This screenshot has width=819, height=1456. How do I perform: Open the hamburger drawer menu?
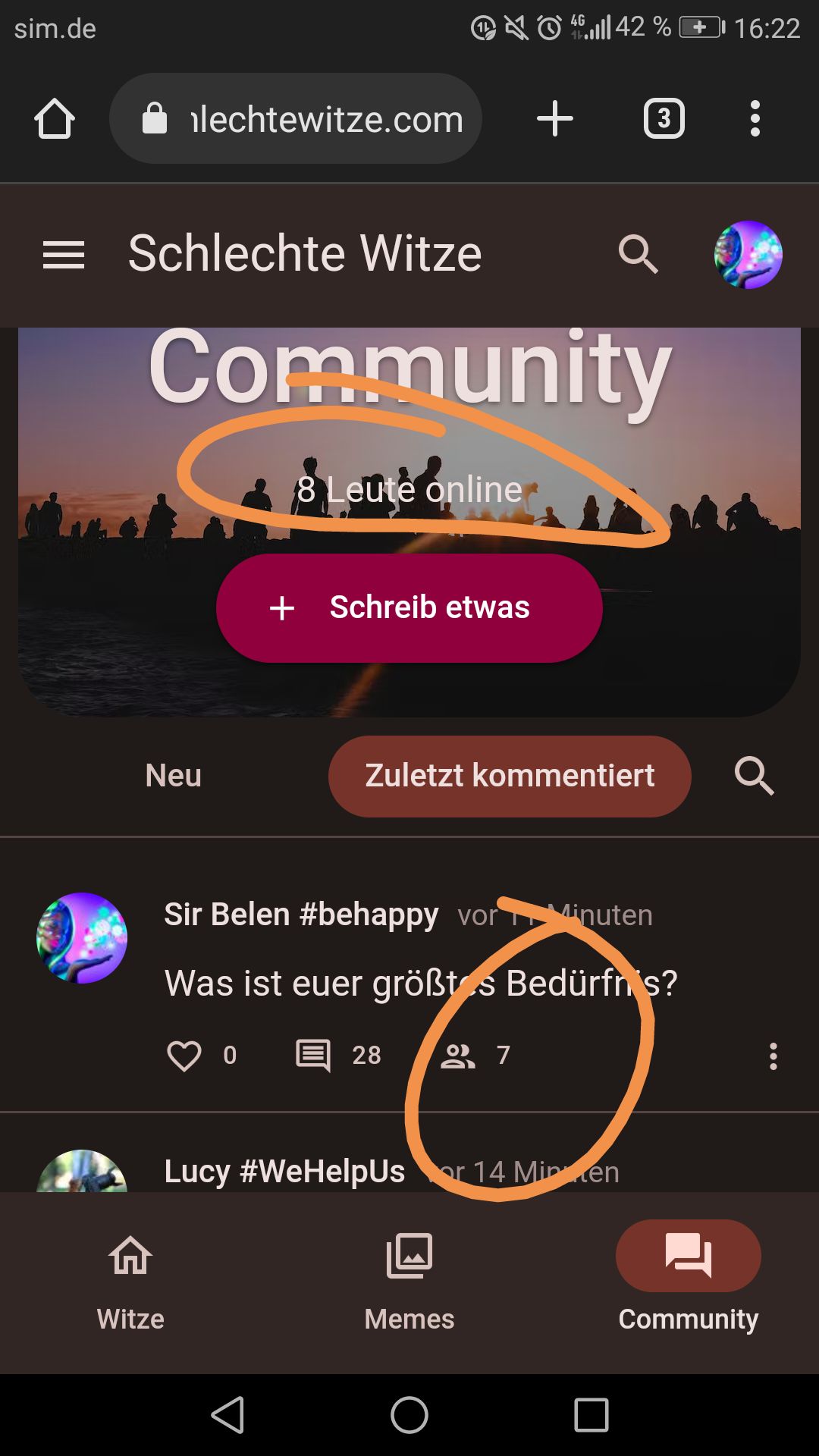(64, 255)
